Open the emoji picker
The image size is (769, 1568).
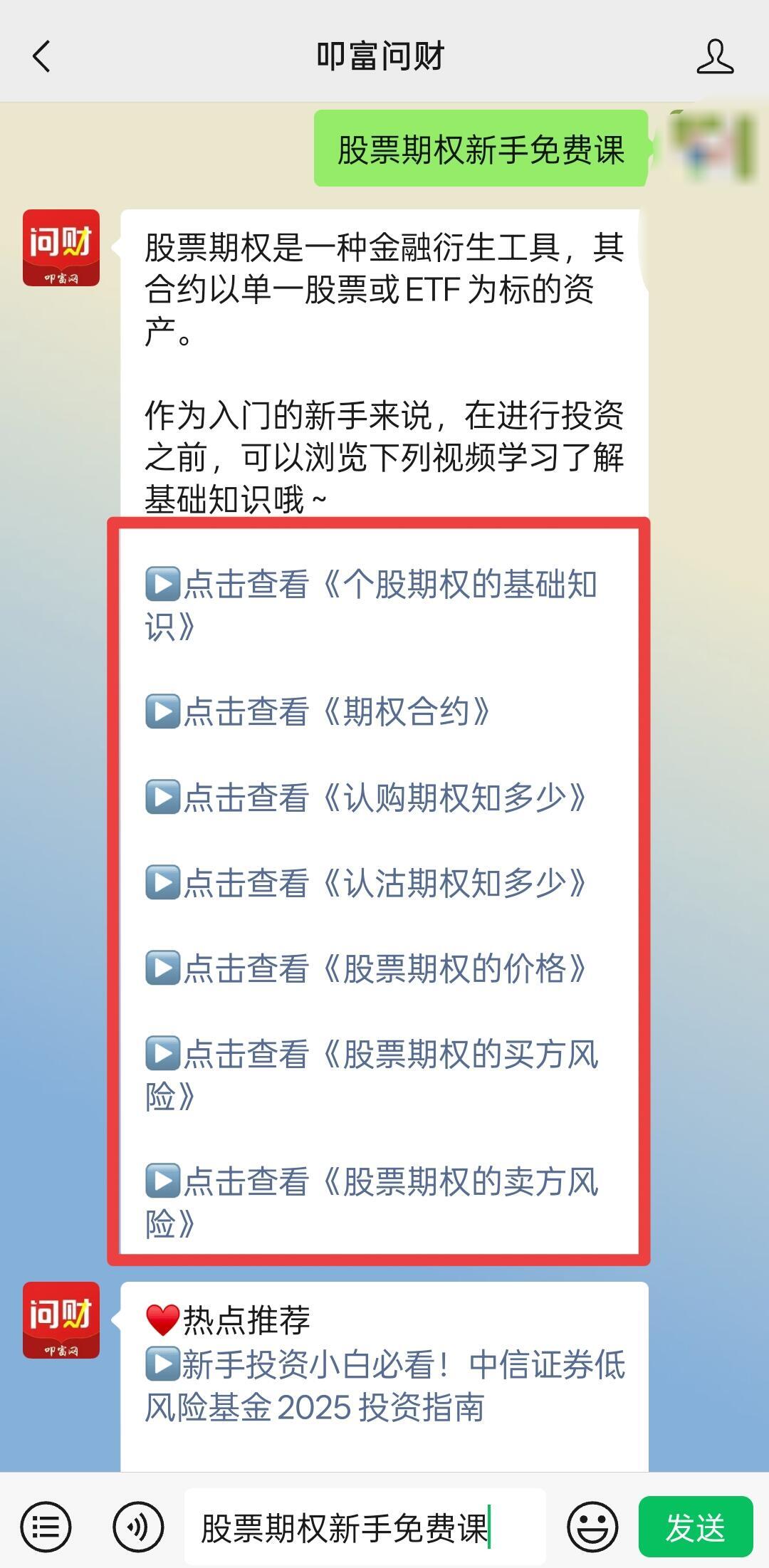tap(592, 1527)
